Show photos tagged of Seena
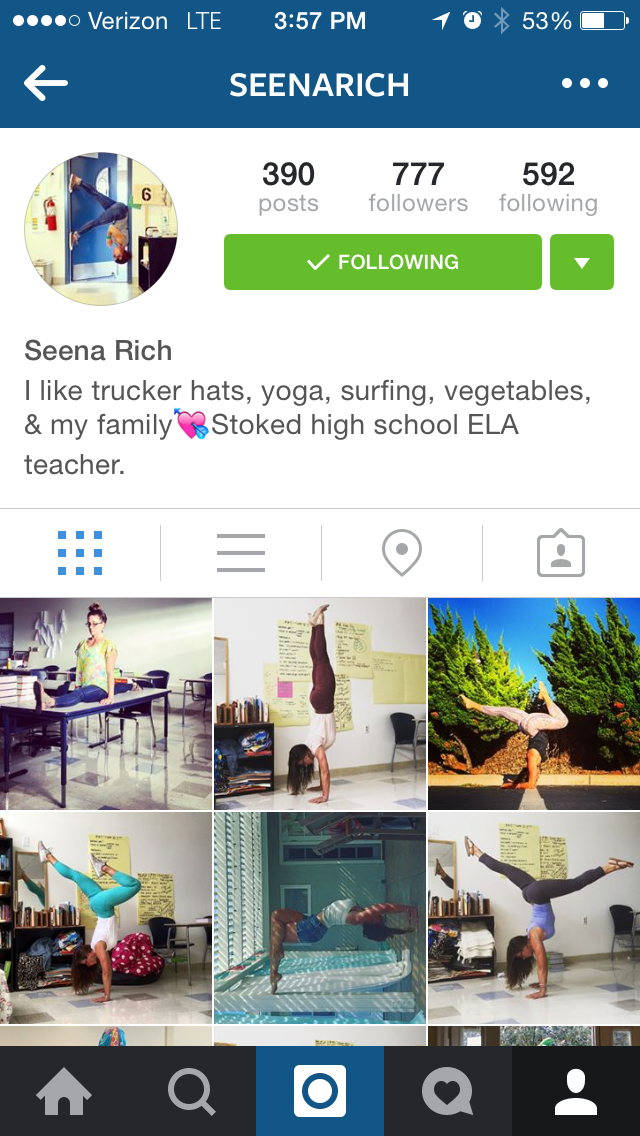This screenshot has width=640, height=1136. coord(561,555)
